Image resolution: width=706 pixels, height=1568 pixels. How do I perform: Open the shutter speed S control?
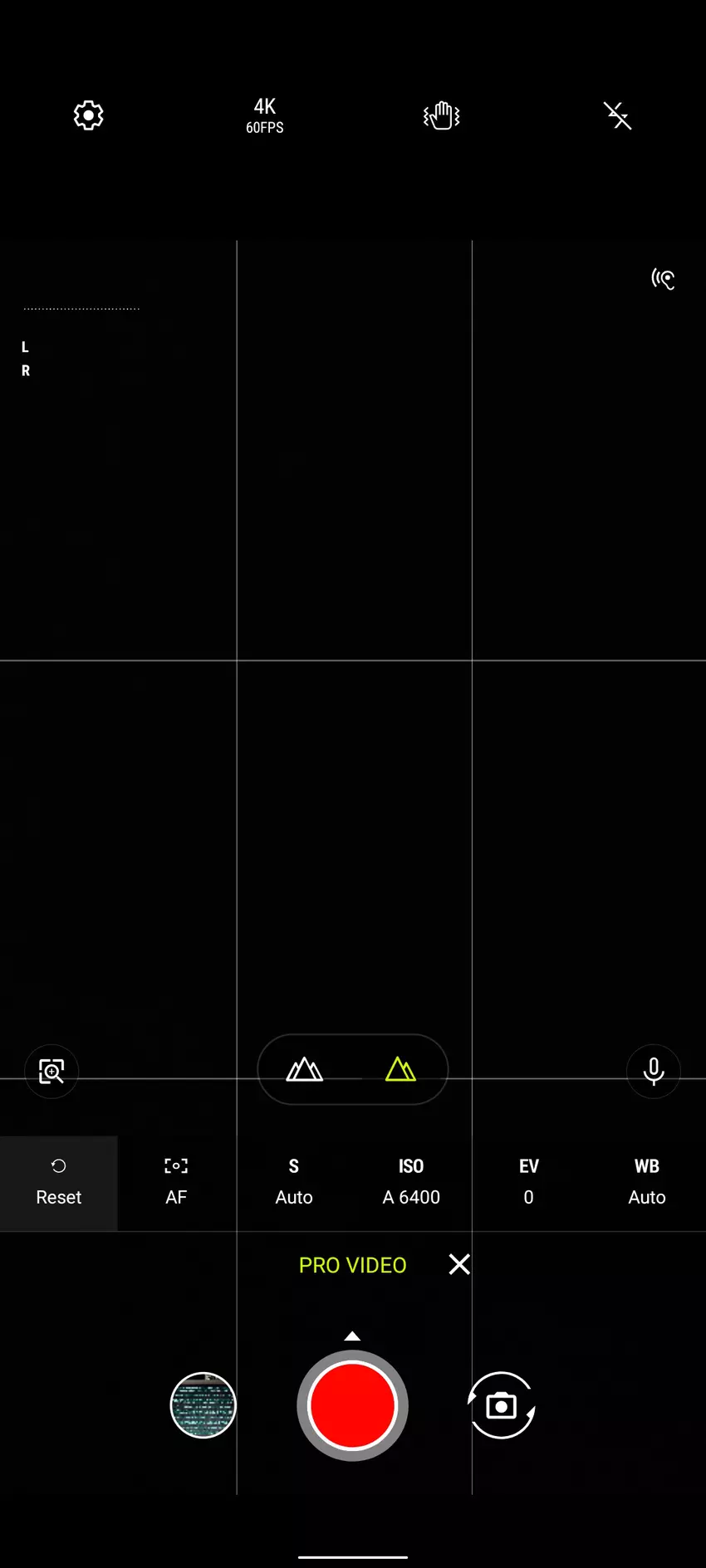(294, 1182)
